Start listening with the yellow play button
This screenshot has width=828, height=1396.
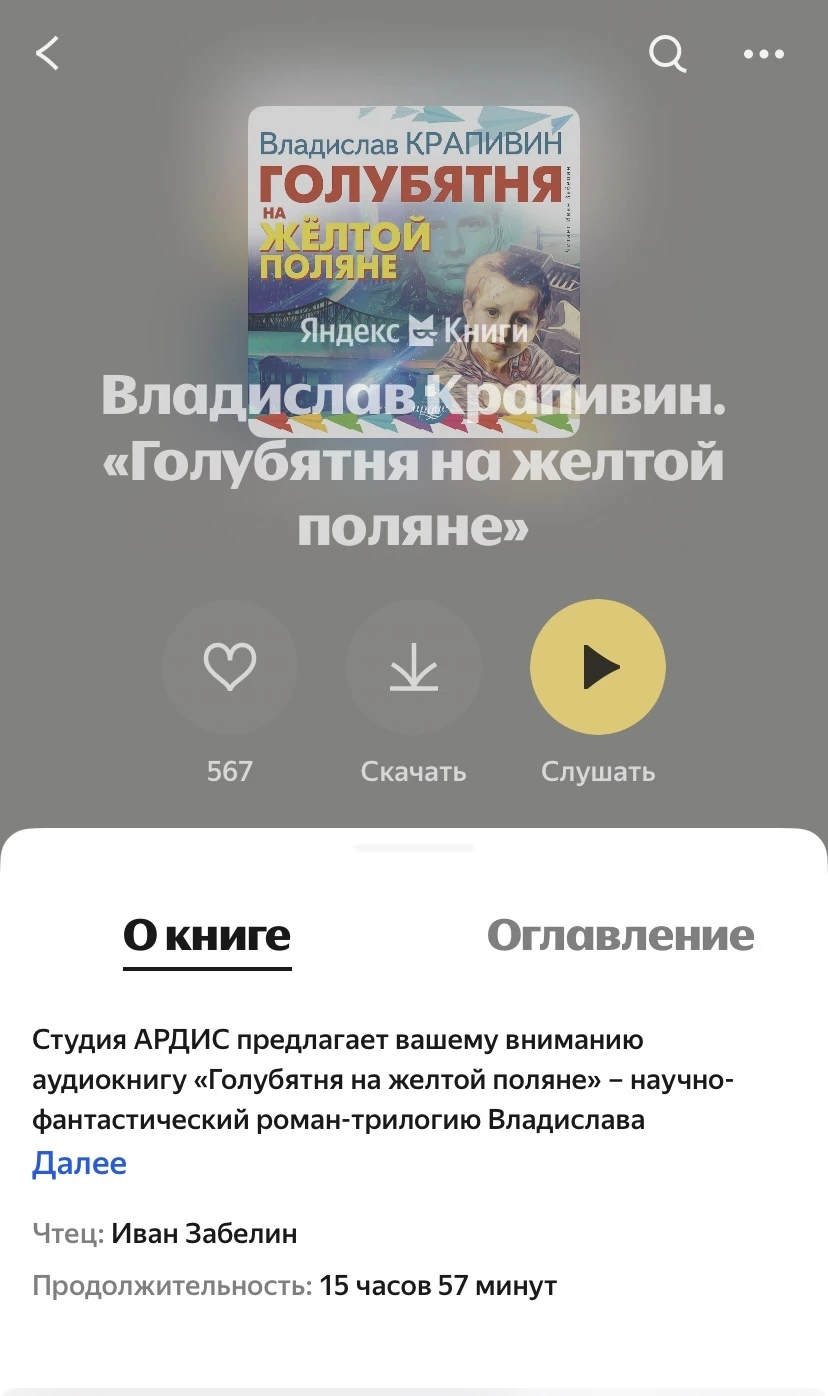(x=597, y=667)
